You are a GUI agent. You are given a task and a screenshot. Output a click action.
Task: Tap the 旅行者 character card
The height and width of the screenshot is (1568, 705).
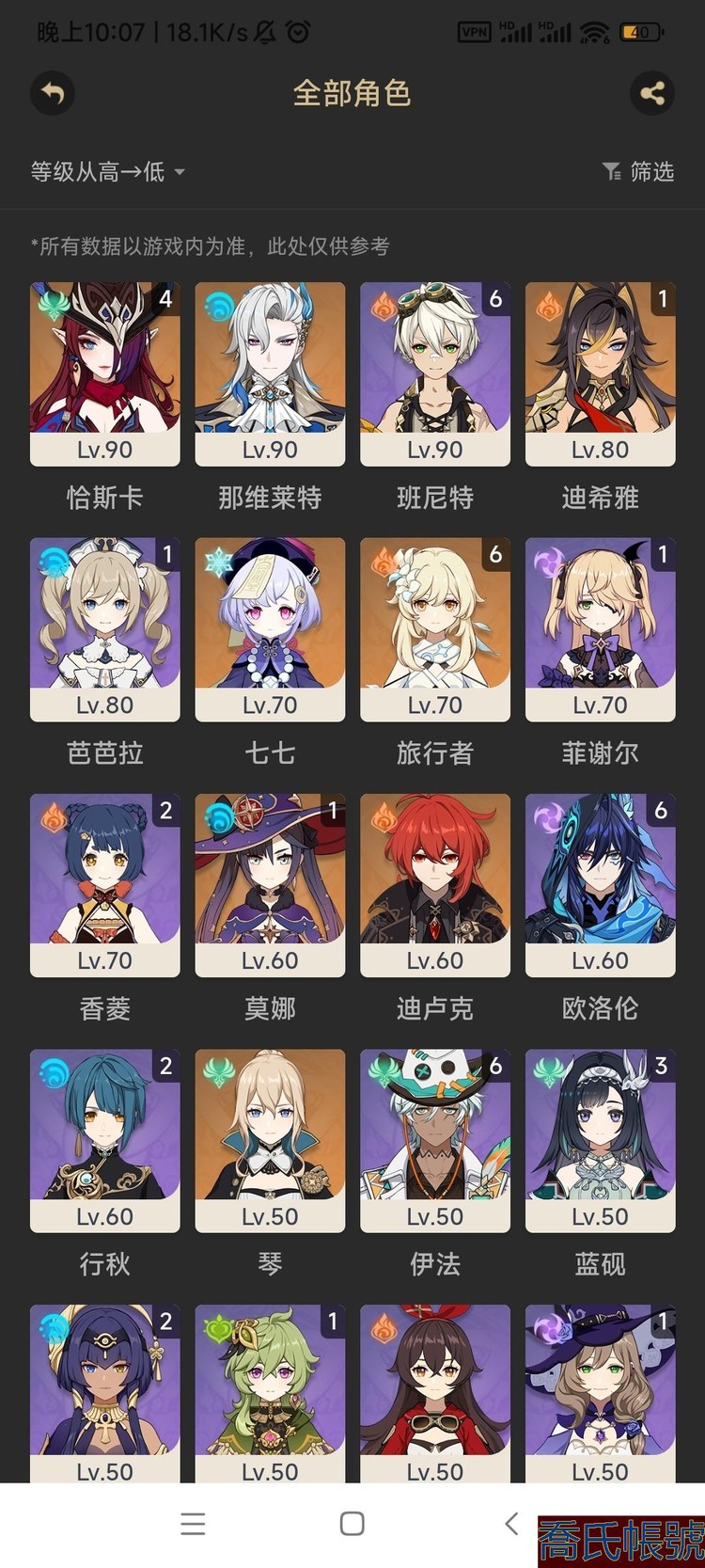pyautogui.click(x=434, y=630)
